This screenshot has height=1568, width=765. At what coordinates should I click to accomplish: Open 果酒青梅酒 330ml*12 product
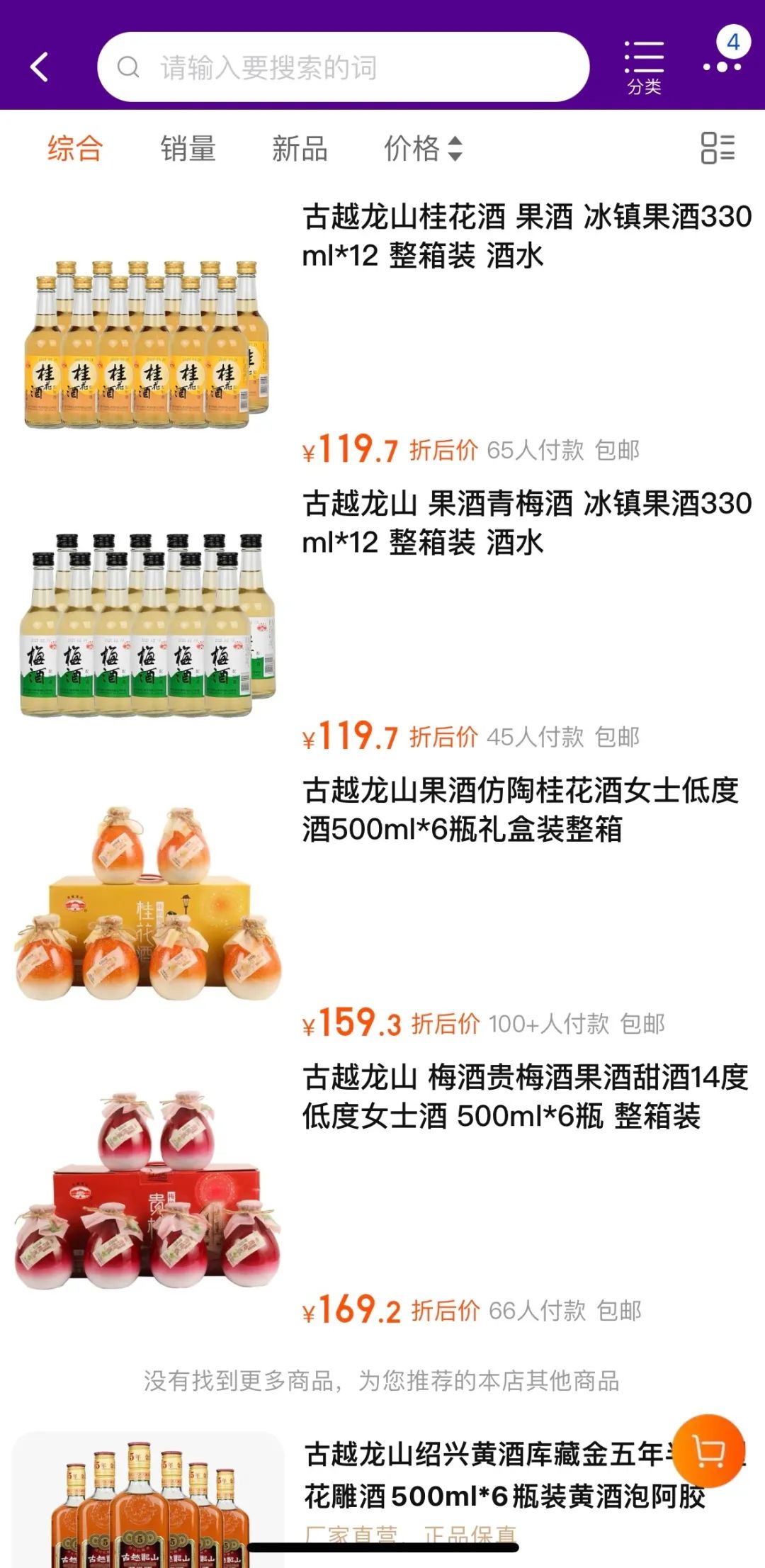point(527,523)
